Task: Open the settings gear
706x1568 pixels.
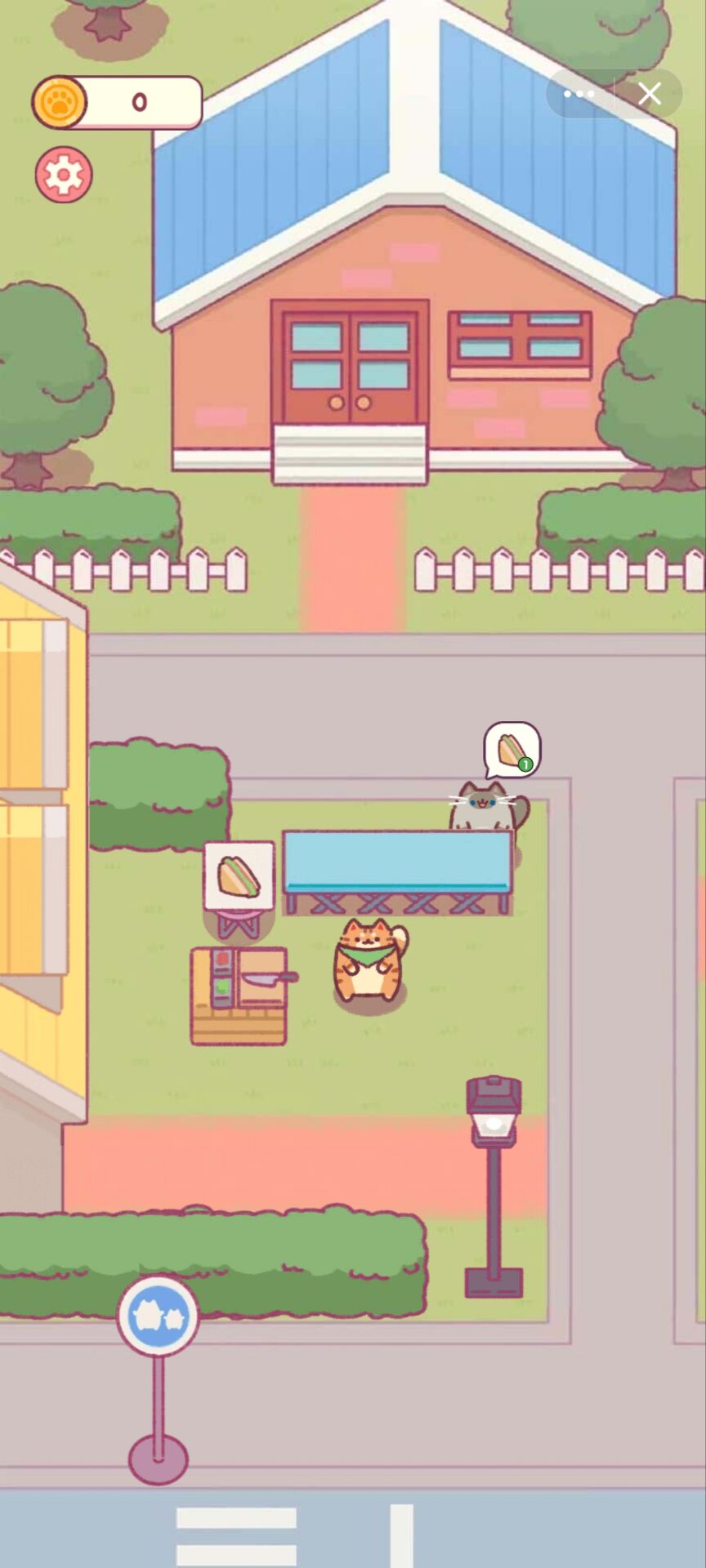Action: click(64, 175)
